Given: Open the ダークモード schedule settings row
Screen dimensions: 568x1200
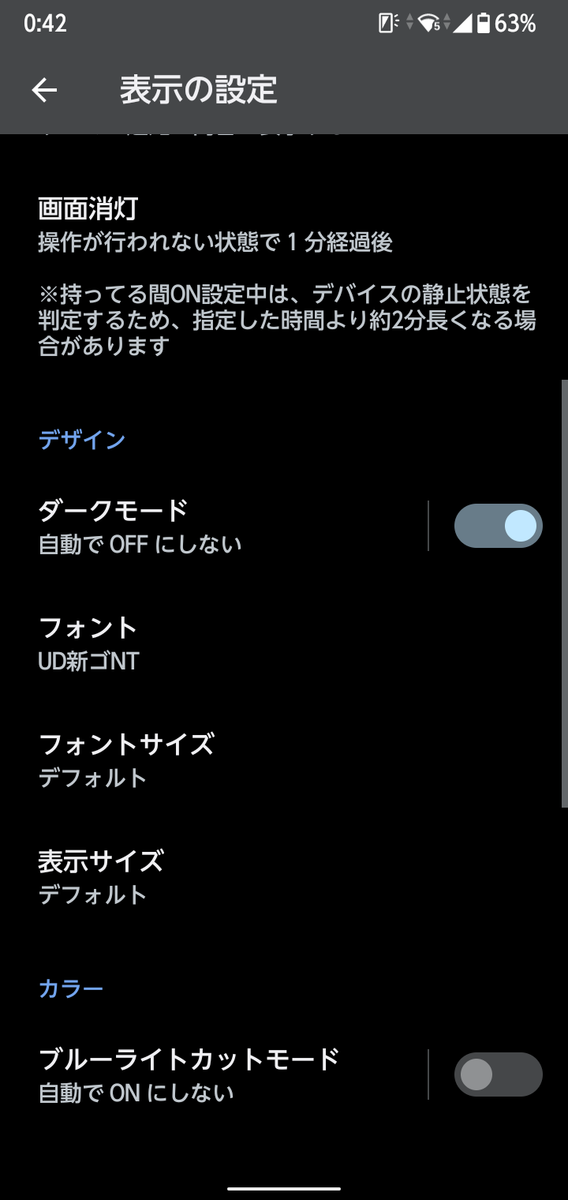Looking at the screenshot, I should pyautogui.click(x=214, y=526).
